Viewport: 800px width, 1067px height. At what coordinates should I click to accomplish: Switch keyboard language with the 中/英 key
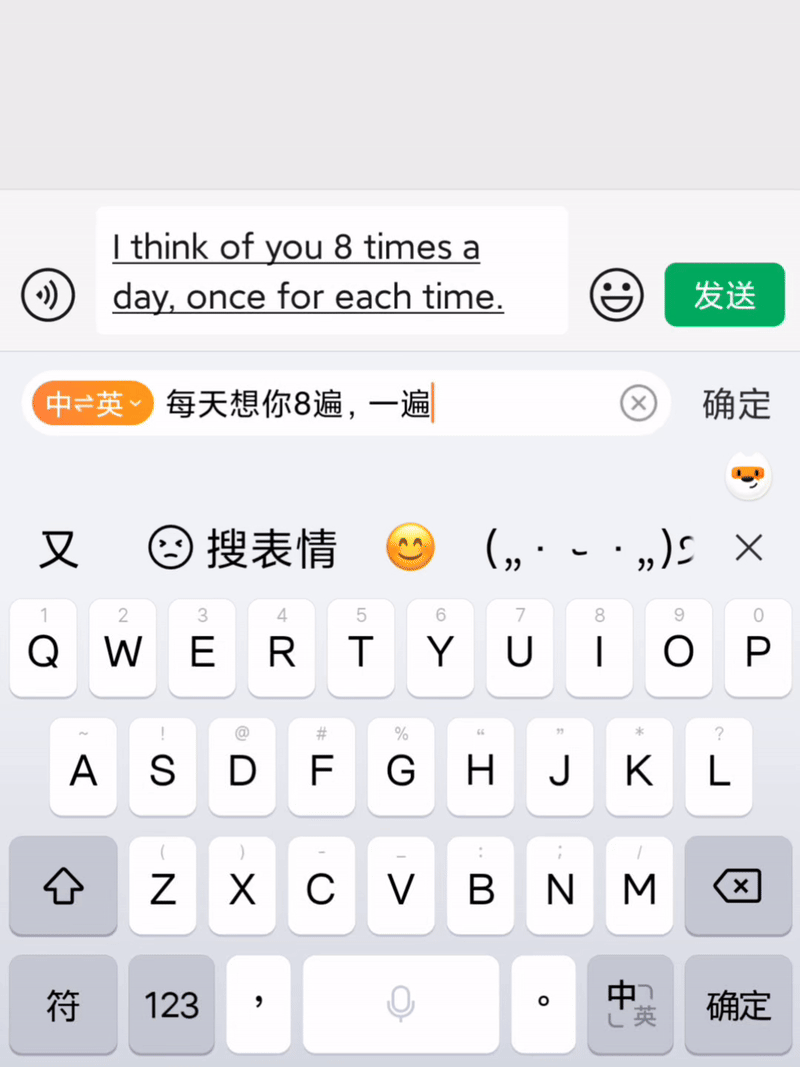[x=630, y=1005]
